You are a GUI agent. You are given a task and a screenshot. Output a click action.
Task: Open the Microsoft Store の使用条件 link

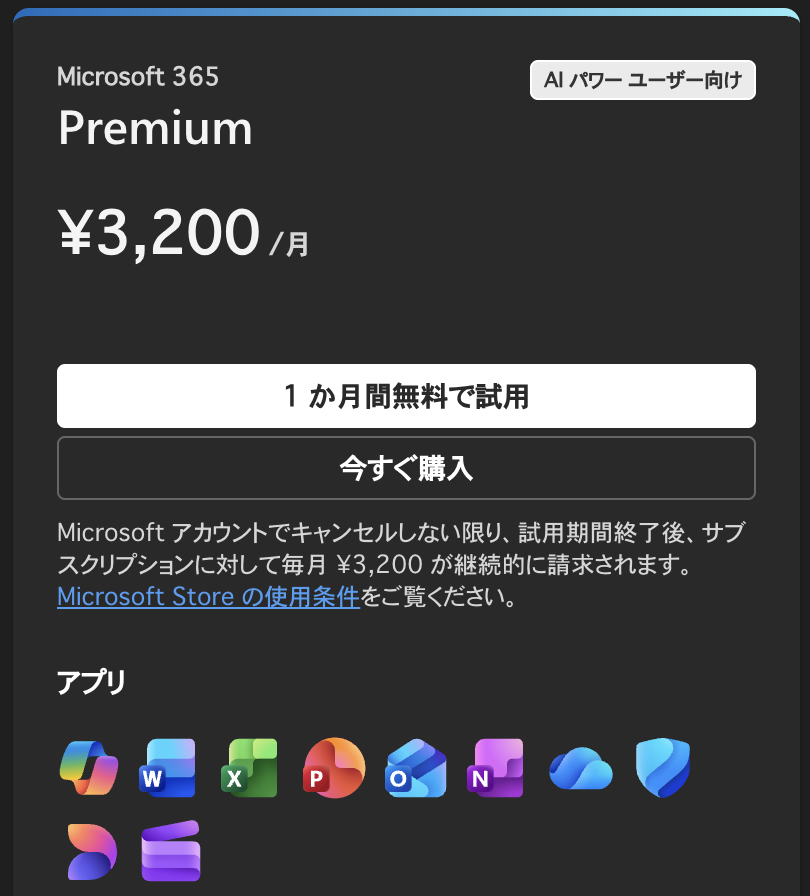coord(208,597)
